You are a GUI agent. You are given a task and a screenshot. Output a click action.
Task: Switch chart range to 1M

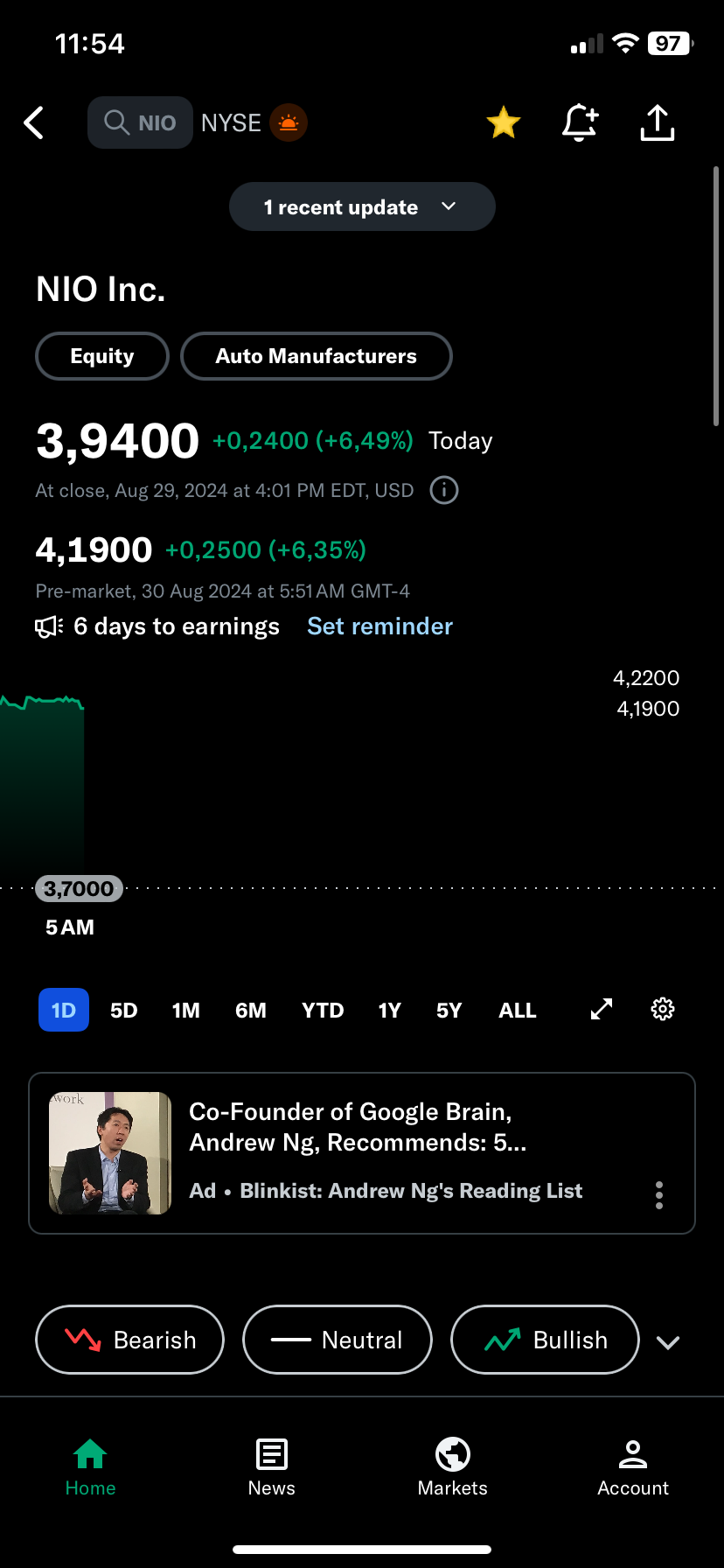pyautogui.click(x=186, y=1011)
